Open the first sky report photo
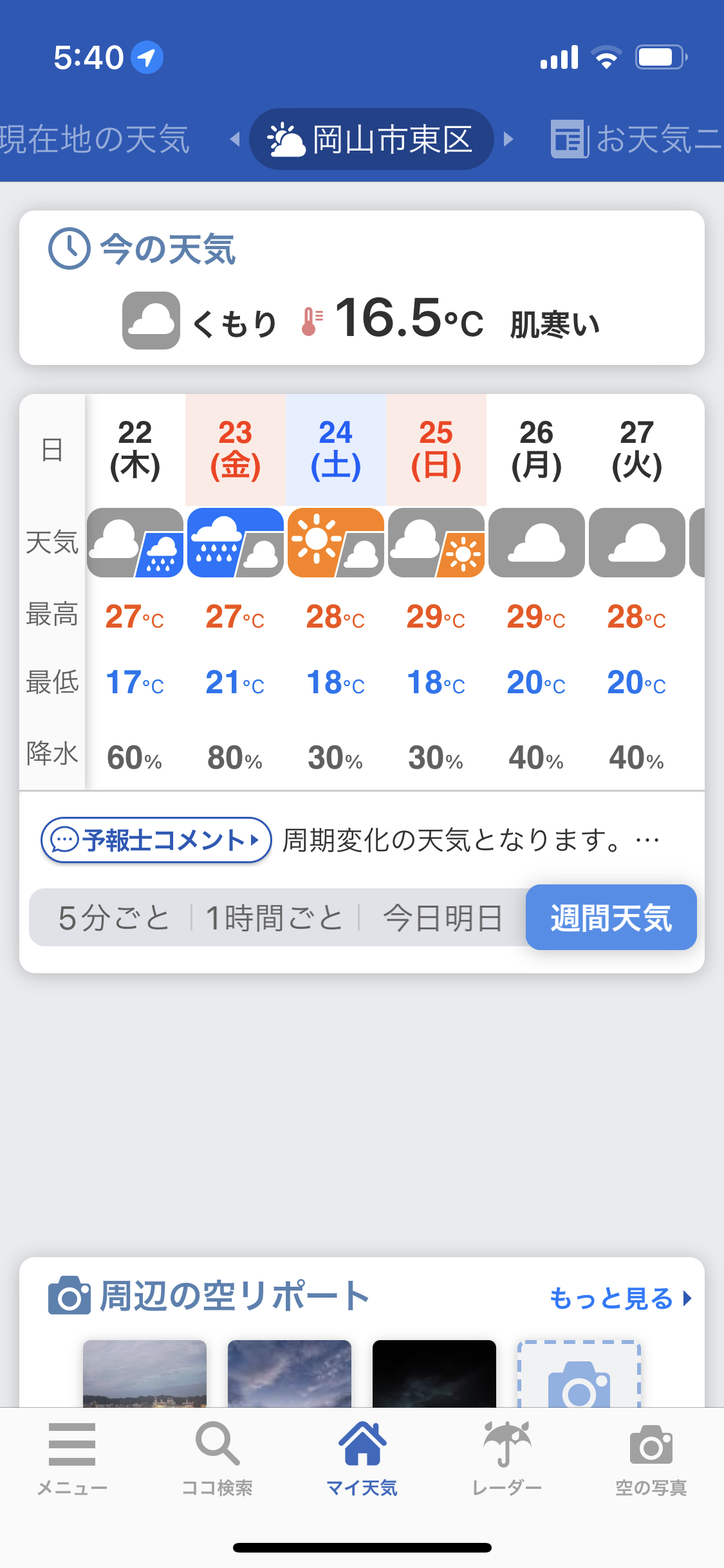The height and width of the screenshot is (1568, 724). pyautogui.click(x=145, y=1373)
